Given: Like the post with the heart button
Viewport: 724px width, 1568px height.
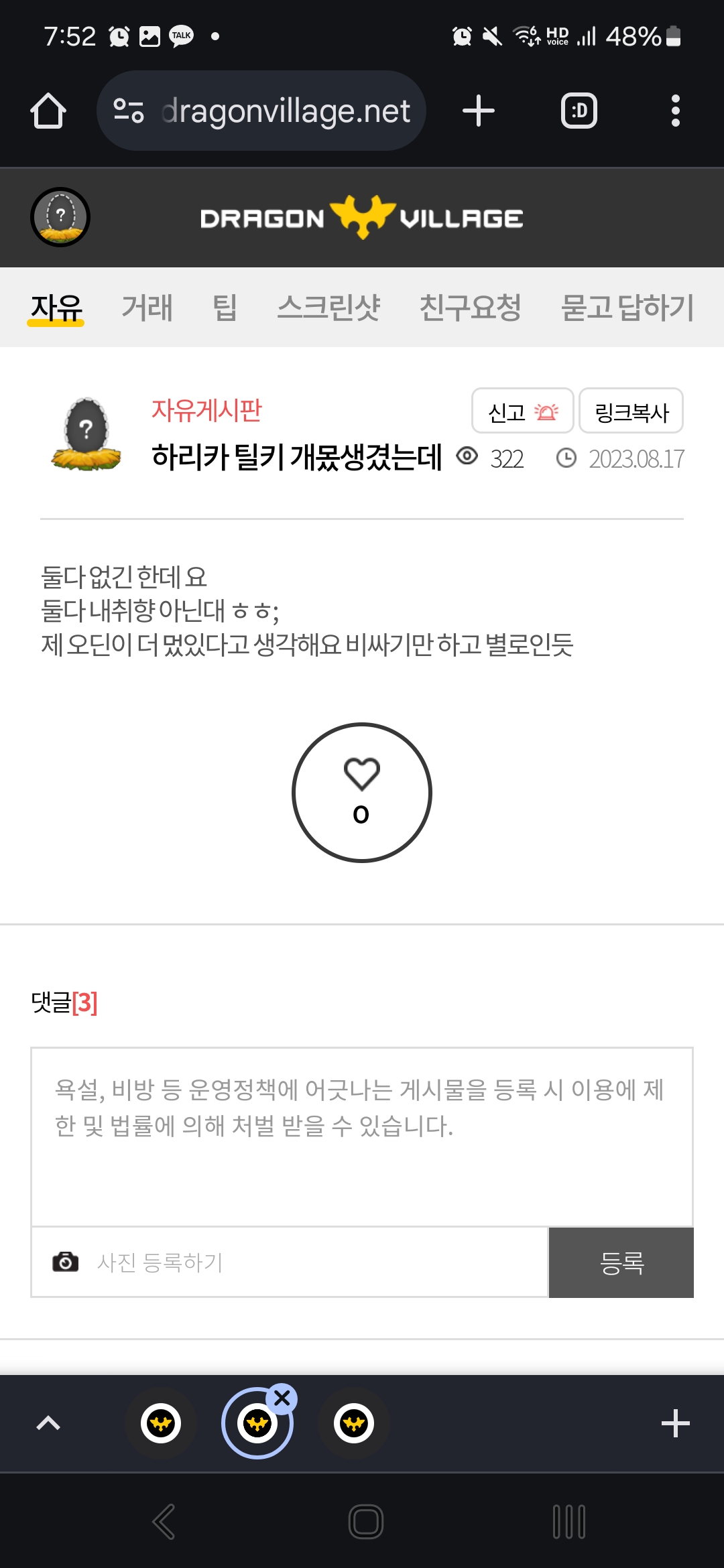Looking at the screenshot, I should coord(362,792).
